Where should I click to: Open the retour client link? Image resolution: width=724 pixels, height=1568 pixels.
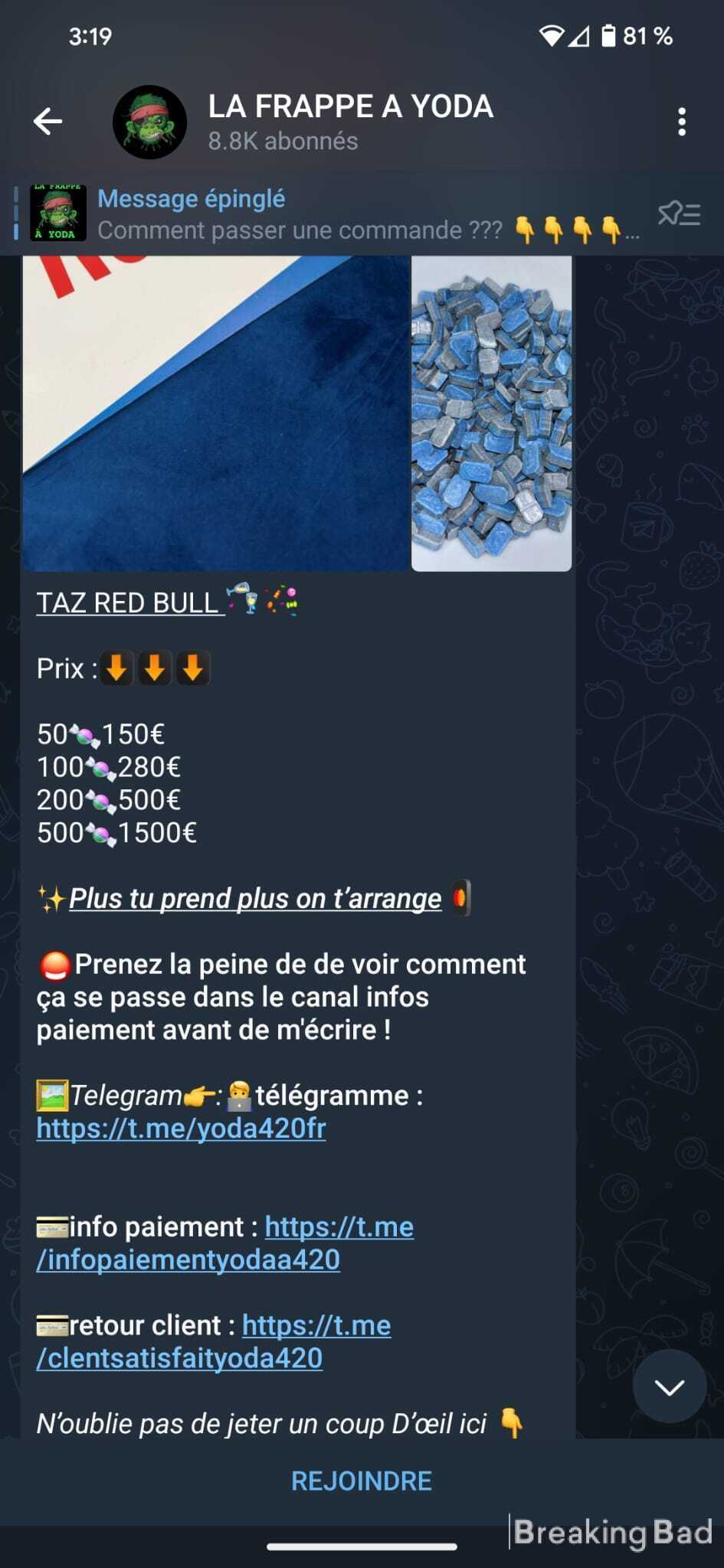point(179,1358)
